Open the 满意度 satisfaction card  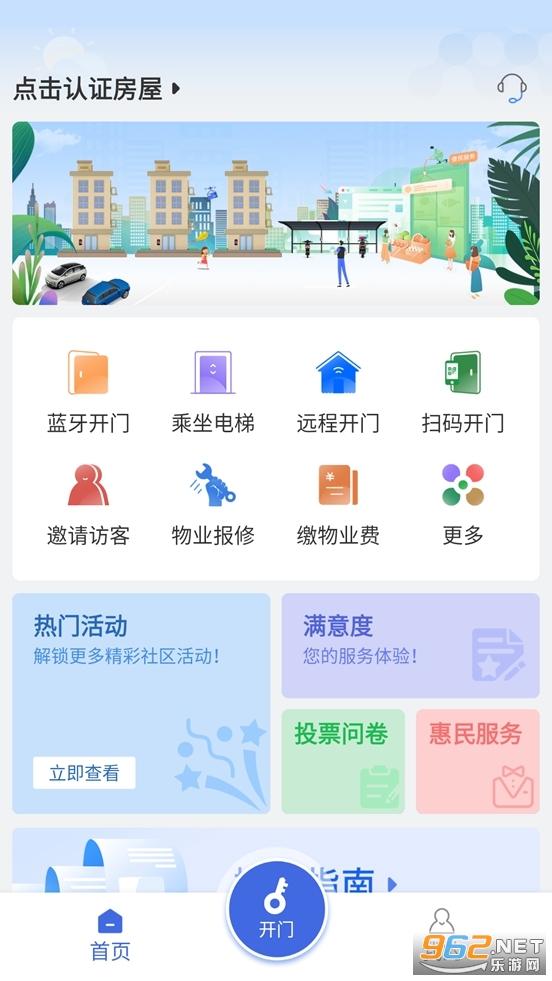[411, 645]
